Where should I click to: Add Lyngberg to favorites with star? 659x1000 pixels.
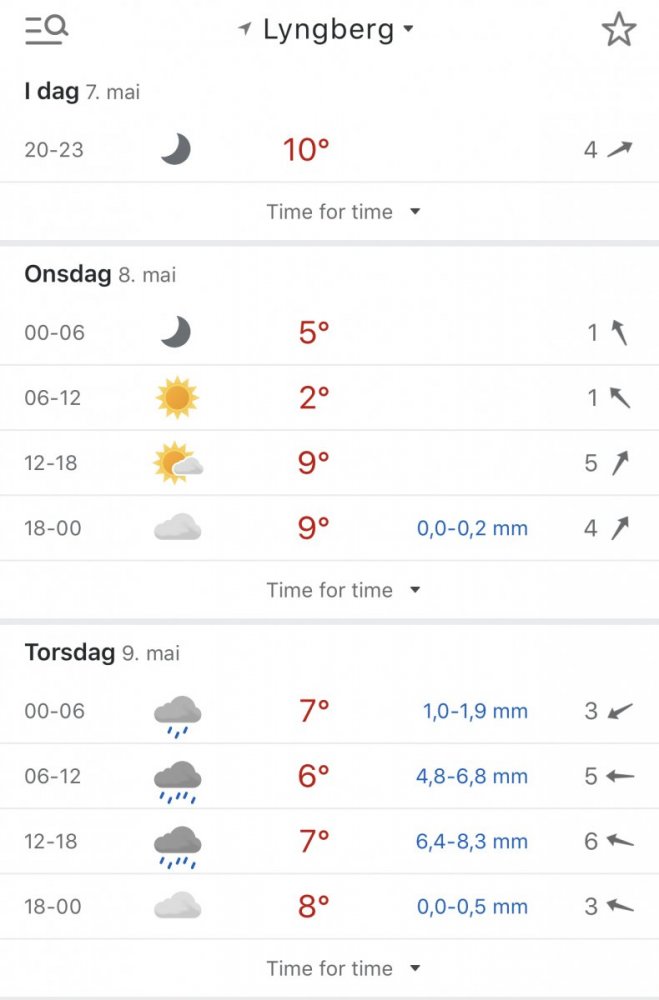tap(619, 30)
